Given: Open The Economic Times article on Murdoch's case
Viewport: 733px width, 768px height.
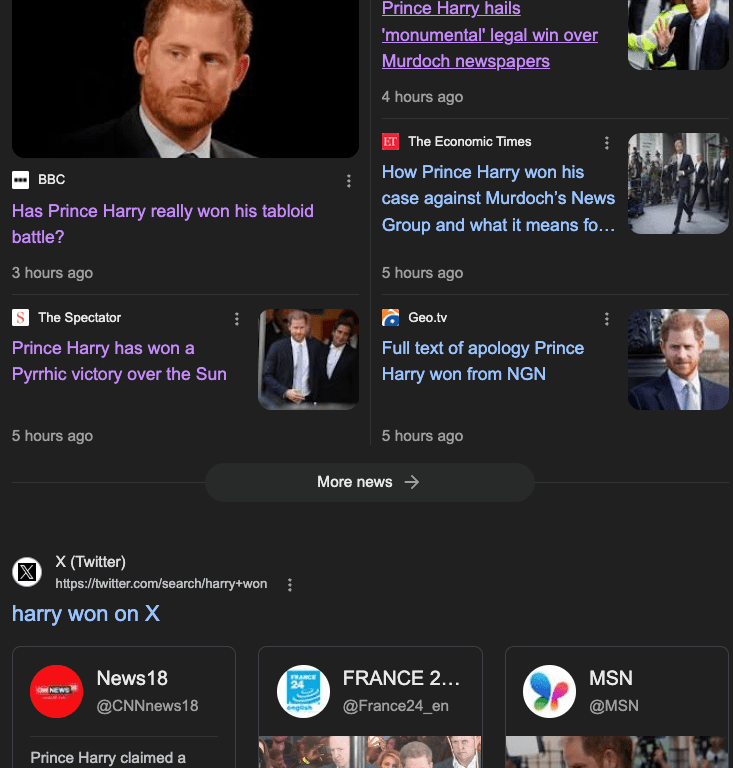Looking at the screenshot, I should tap(498, 199).
